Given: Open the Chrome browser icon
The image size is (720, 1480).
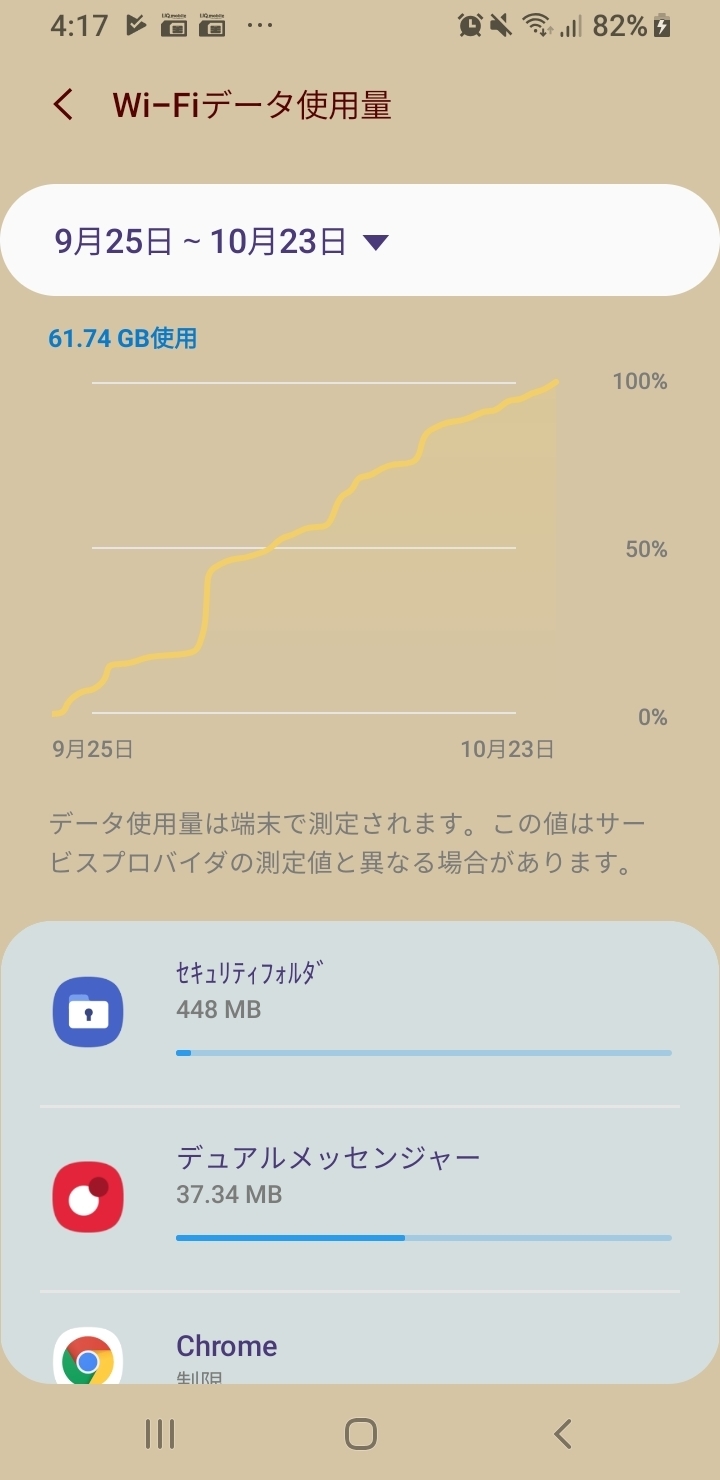Looking at the screenshot, I should tap(88, 1356).
